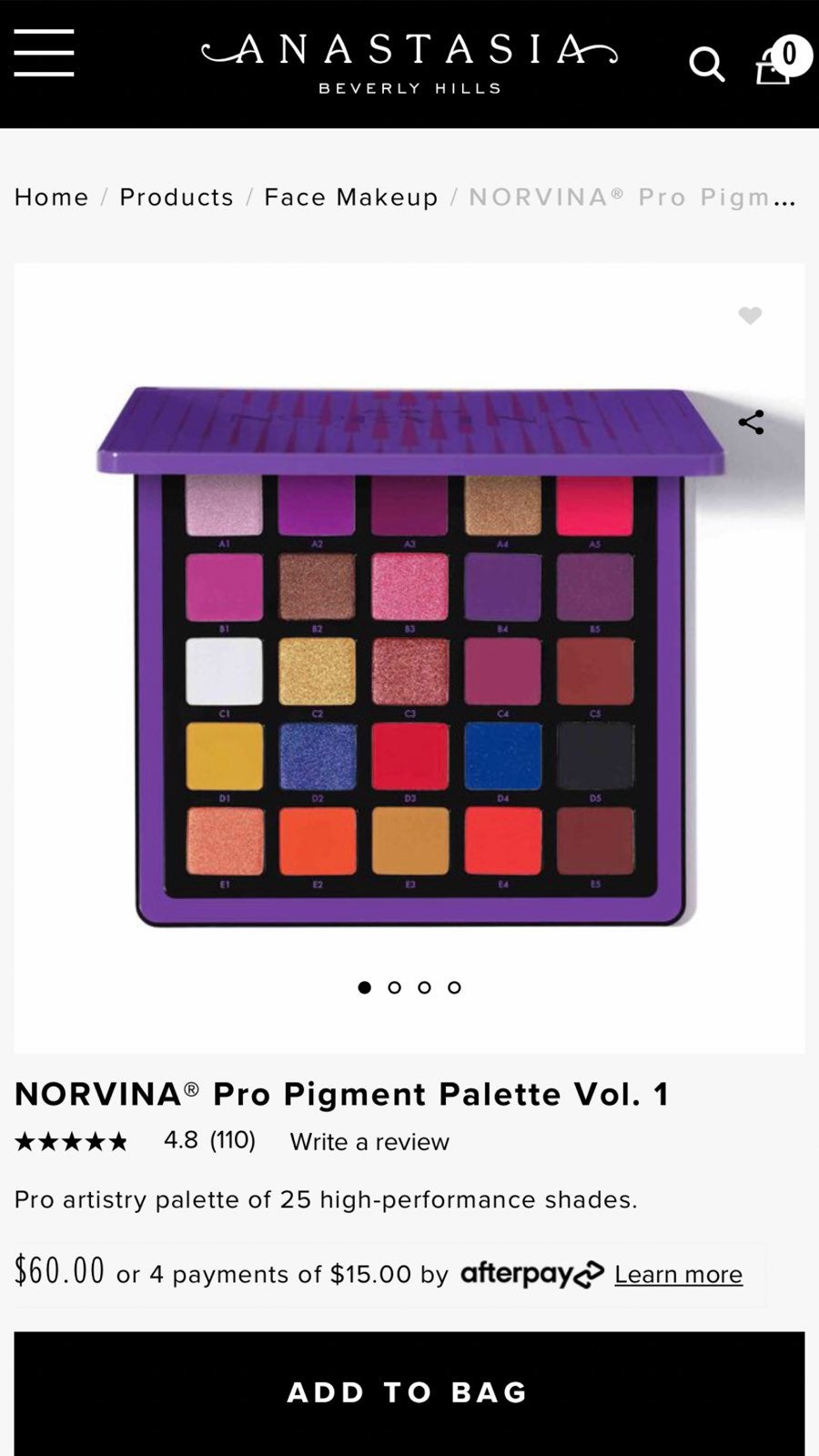
Task: Open the 4.8 star ratings
Action: pyautogui.click(x=135, y=1140)
